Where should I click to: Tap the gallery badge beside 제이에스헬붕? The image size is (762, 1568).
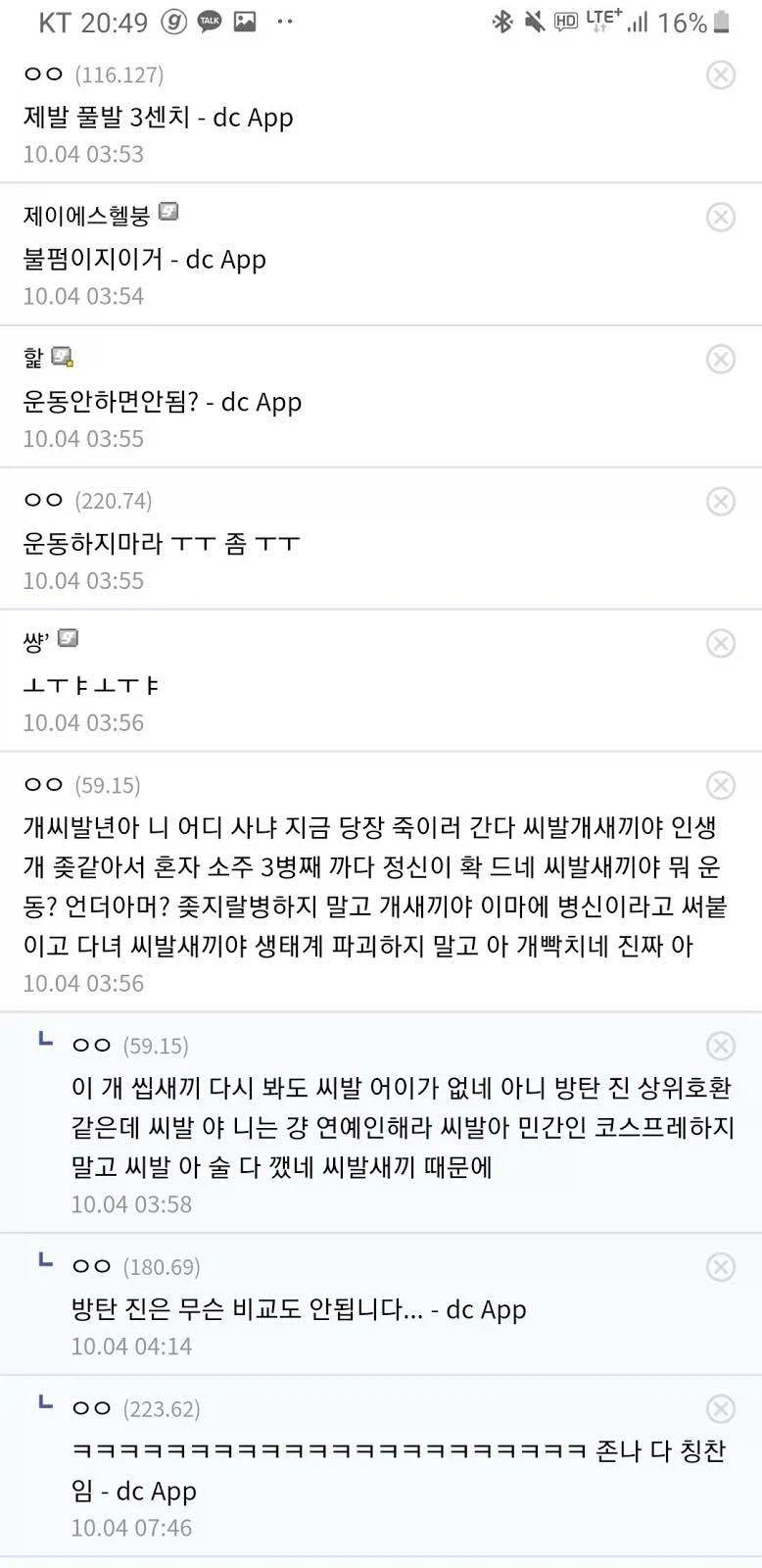point(168,213)
